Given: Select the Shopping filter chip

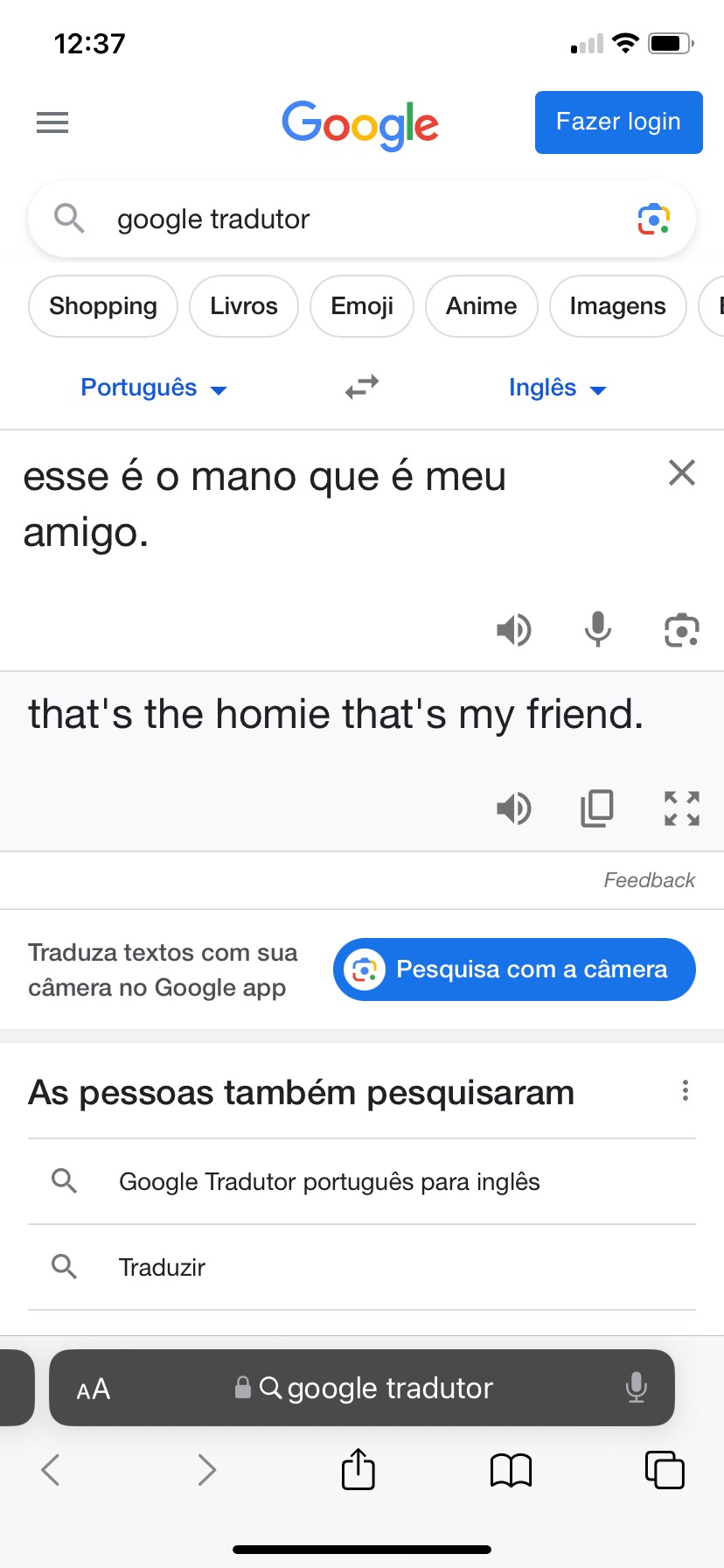Looking at the screenshot, I should (103, 306).
